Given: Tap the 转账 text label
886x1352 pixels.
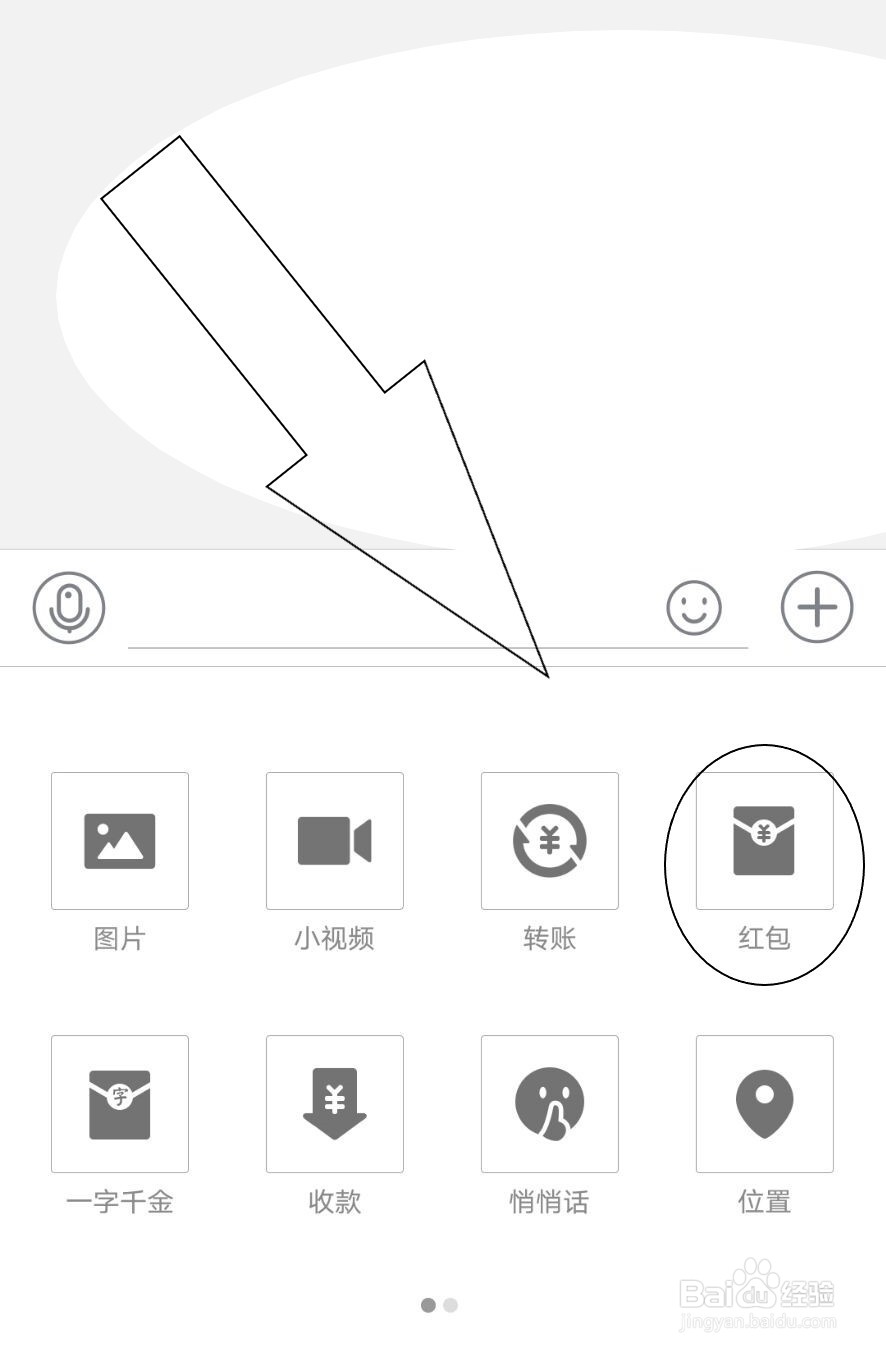Looking at the screenshot, I should (549, 938).
